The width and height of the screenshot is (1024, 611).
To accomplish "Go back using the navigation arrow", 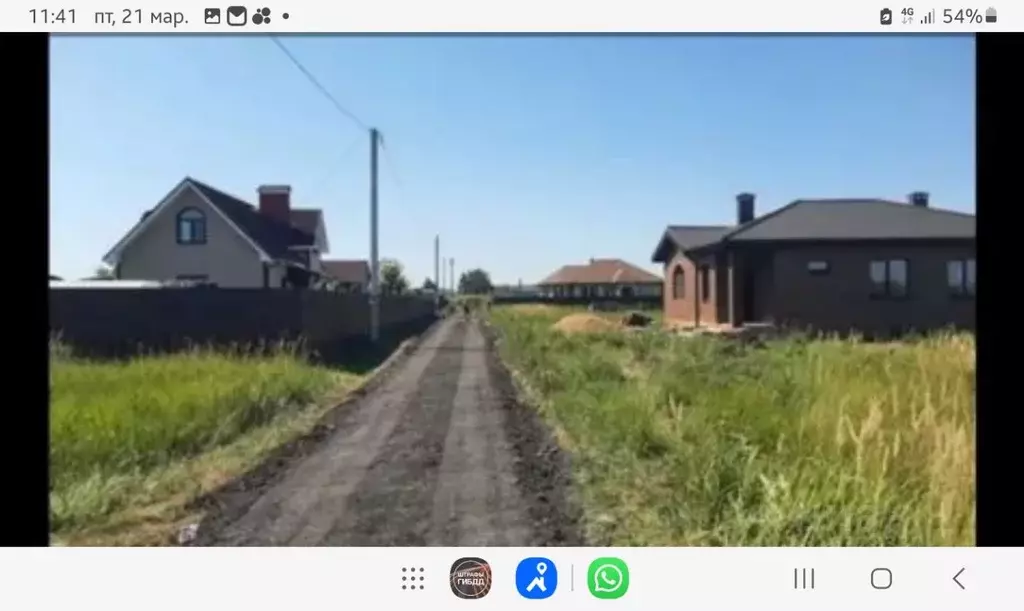I will tap(959, 578).
